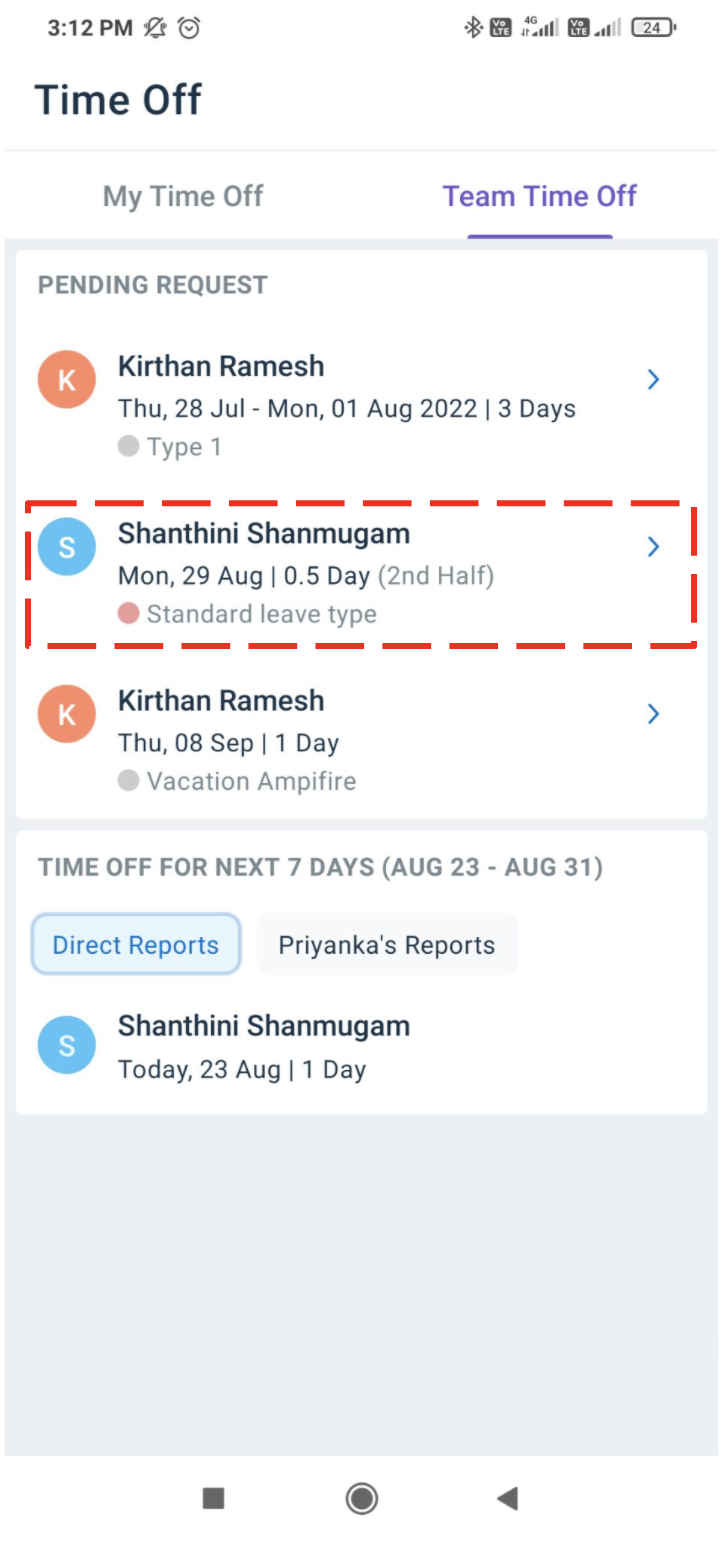724x1554 pixels.
Task: Tap the Time Off page title
Action: tap(118, 99)
